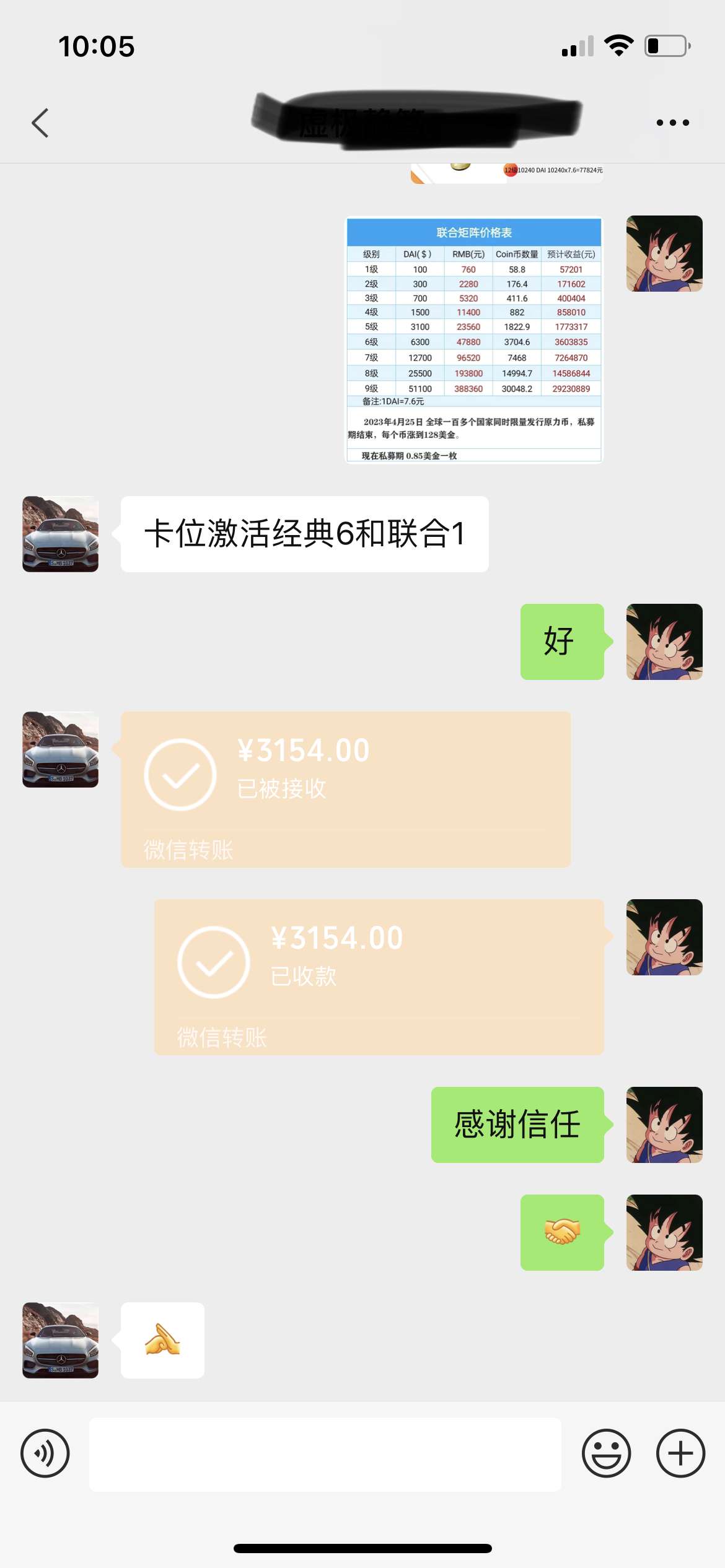Open the plus attachment menu

coord(680,1453)
